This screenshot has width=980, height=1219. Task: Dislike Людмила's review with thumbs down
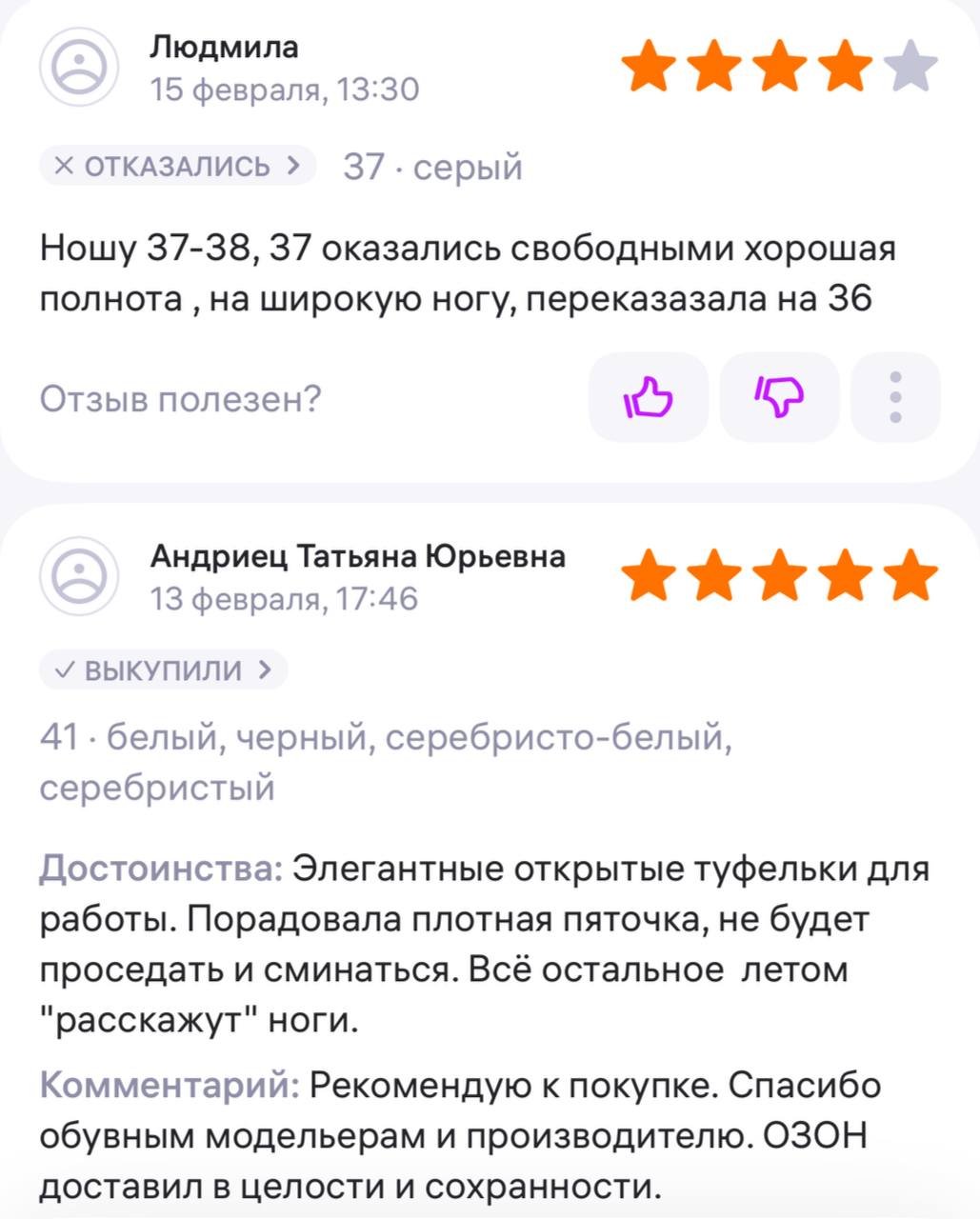(779, 397)
